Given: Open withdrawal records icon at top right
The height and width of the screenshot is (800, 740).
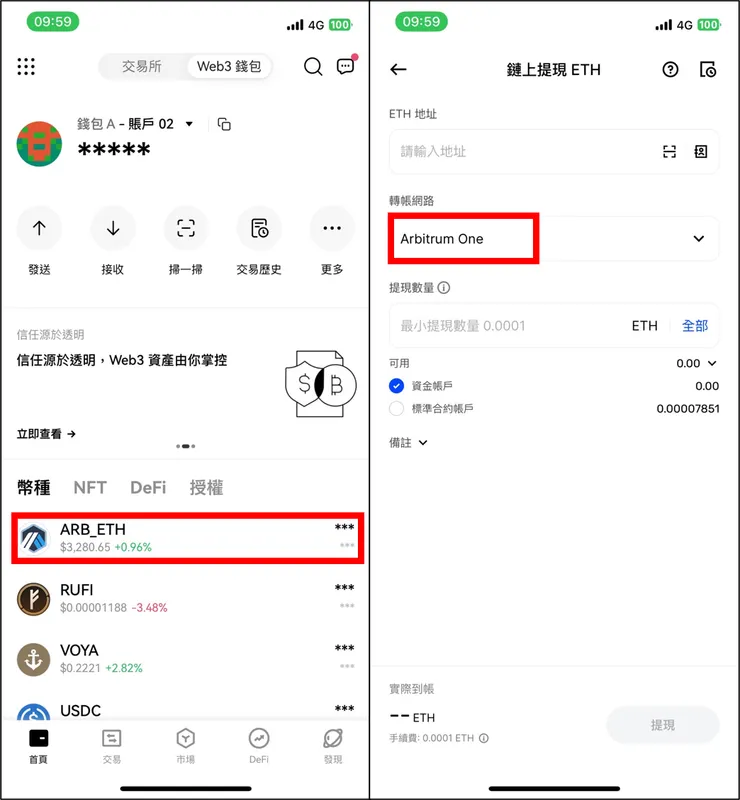Looking at the screenshot, I should point(708,69).
